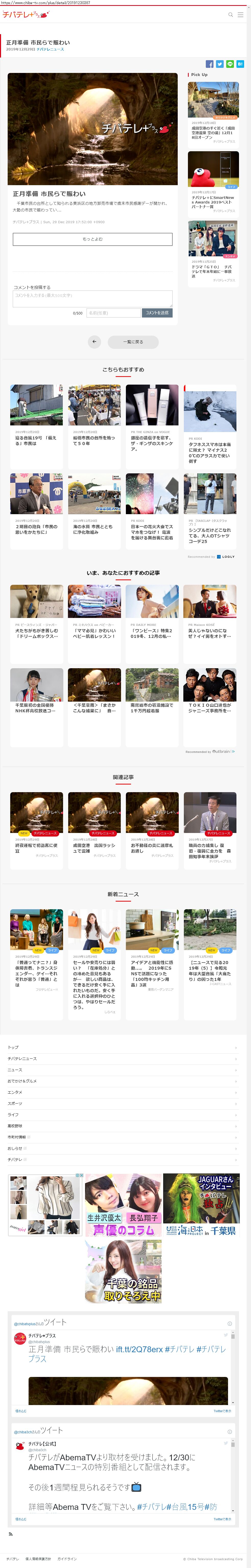Share this article on Twitter
Screen dimensions: 251x1568
click(x=220, y=64)
